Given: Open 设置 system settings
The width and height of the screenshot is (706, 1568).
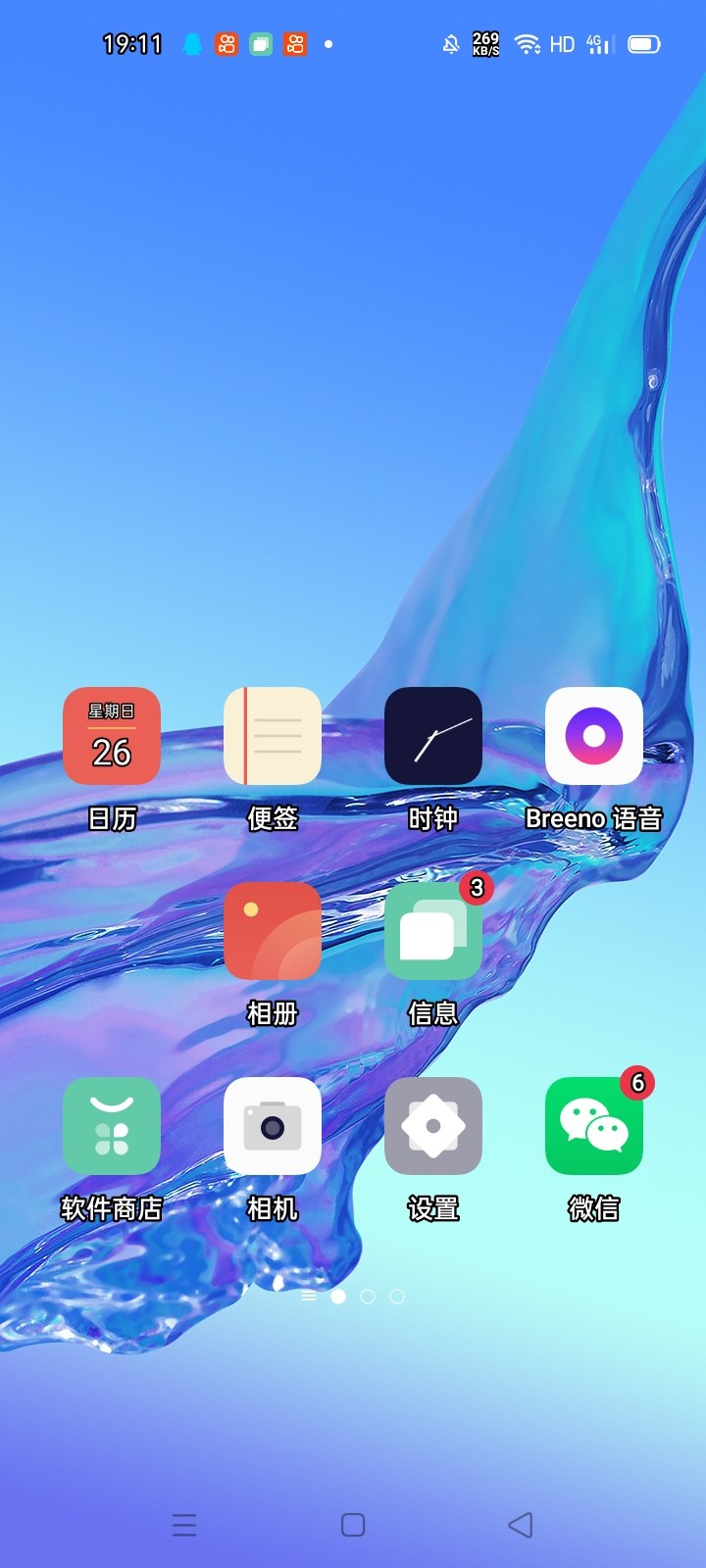Looking at the screenshot, I should pos(433,1127).
